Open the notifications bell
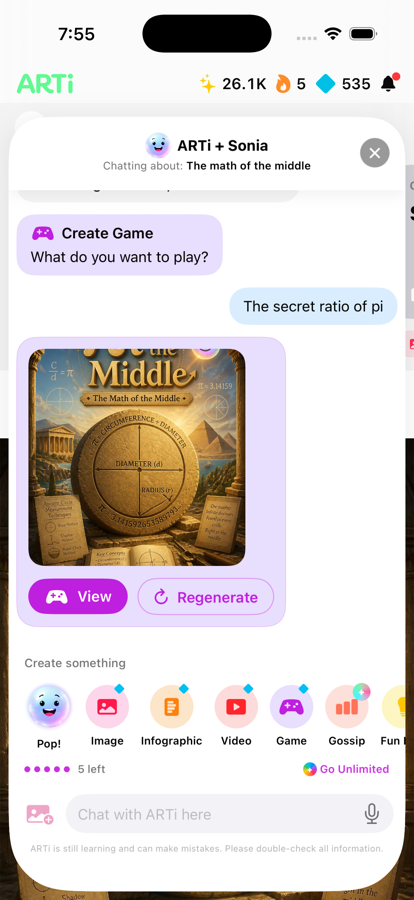Viewport: 414px width, 900px height. pos(389,84)
